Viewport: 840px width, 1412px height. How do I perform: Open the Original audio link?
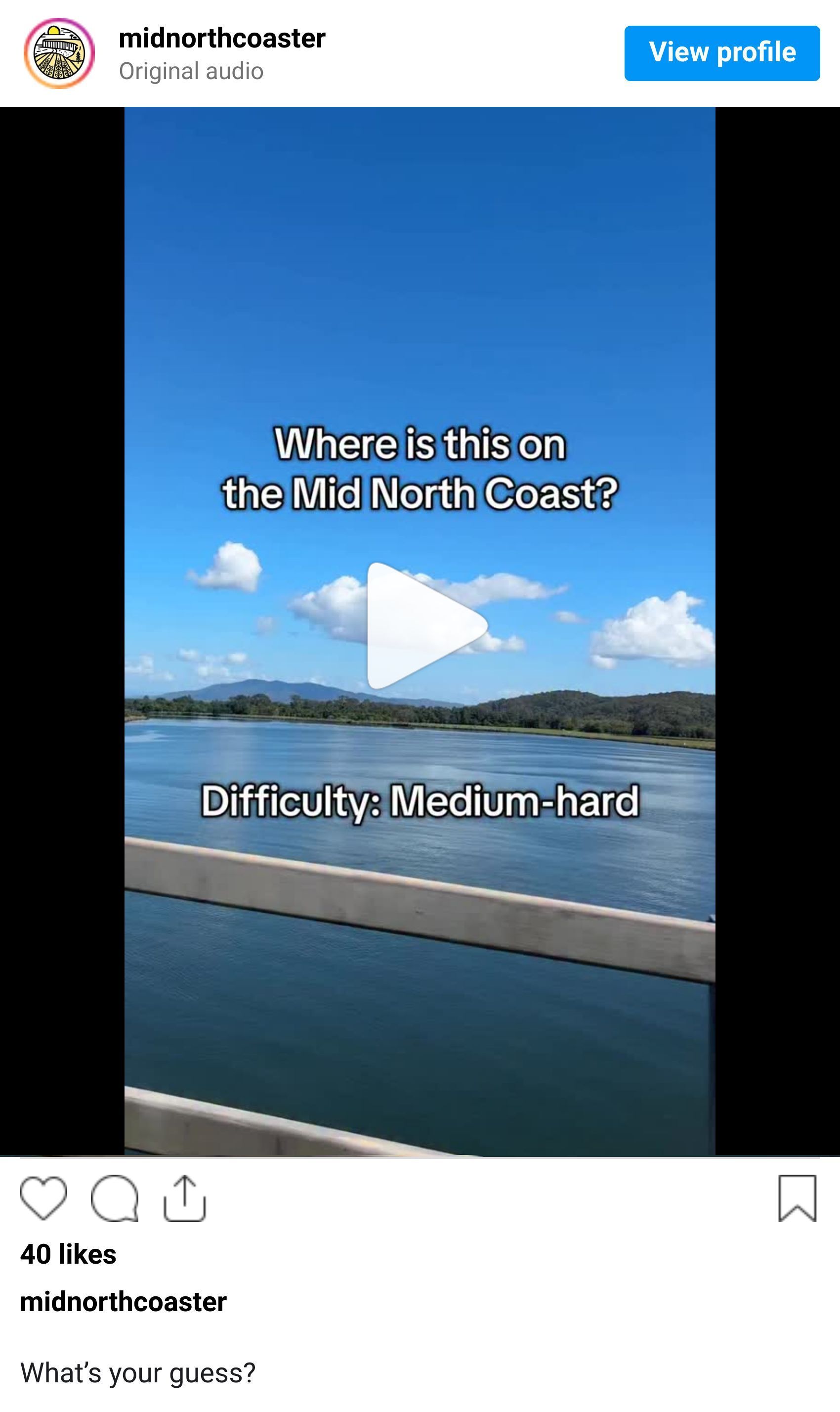point(191,71)
